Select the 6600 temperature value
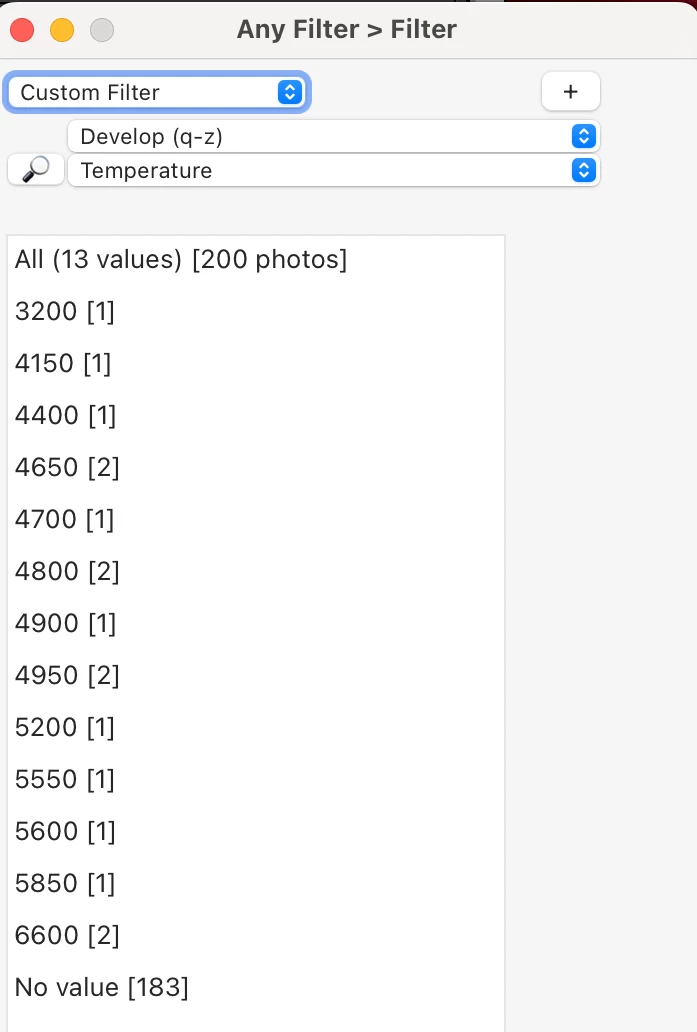Viewport: 697px width, 1032px height. pyautogui.click(x=67, y=936)
